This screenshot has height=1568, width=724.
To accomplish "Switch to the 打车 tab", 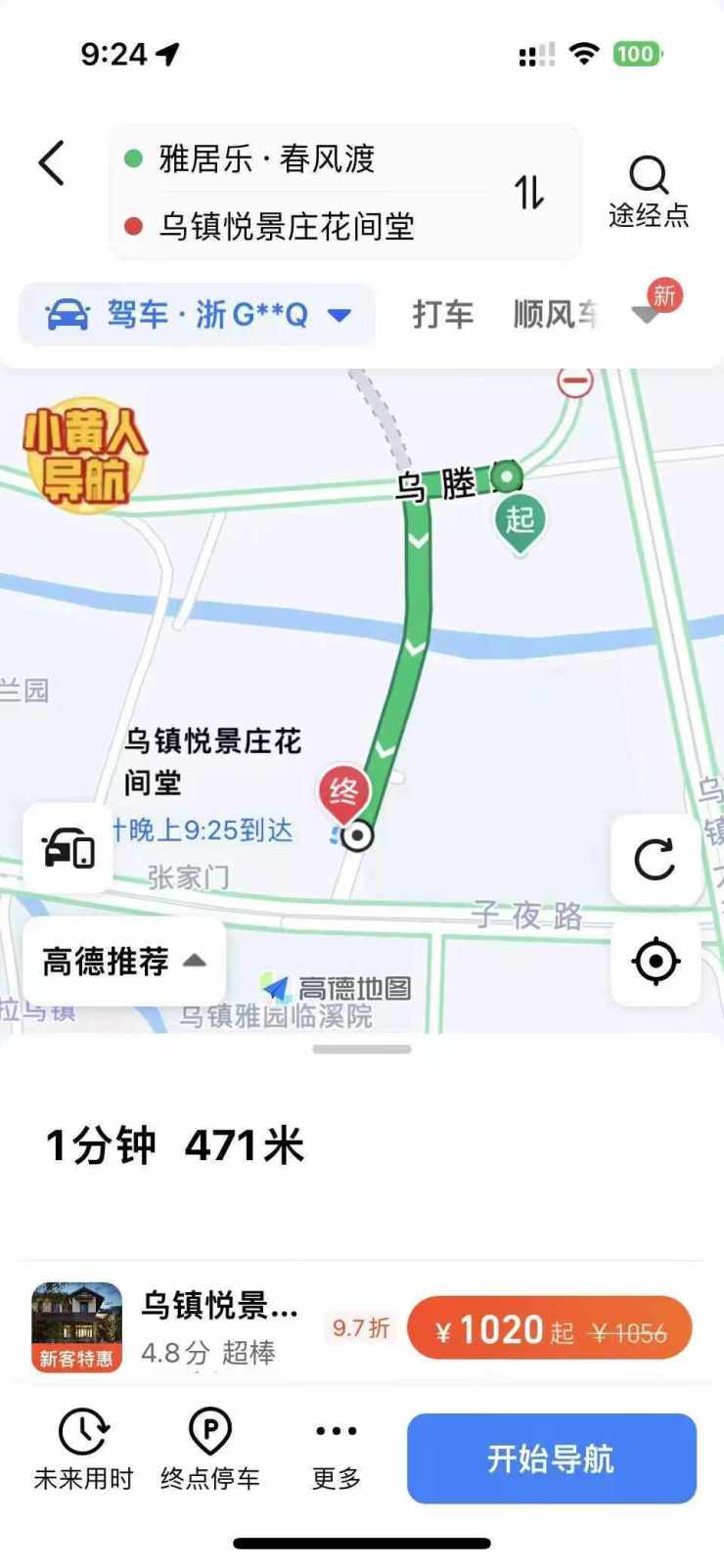I will (x=442, y=315).
